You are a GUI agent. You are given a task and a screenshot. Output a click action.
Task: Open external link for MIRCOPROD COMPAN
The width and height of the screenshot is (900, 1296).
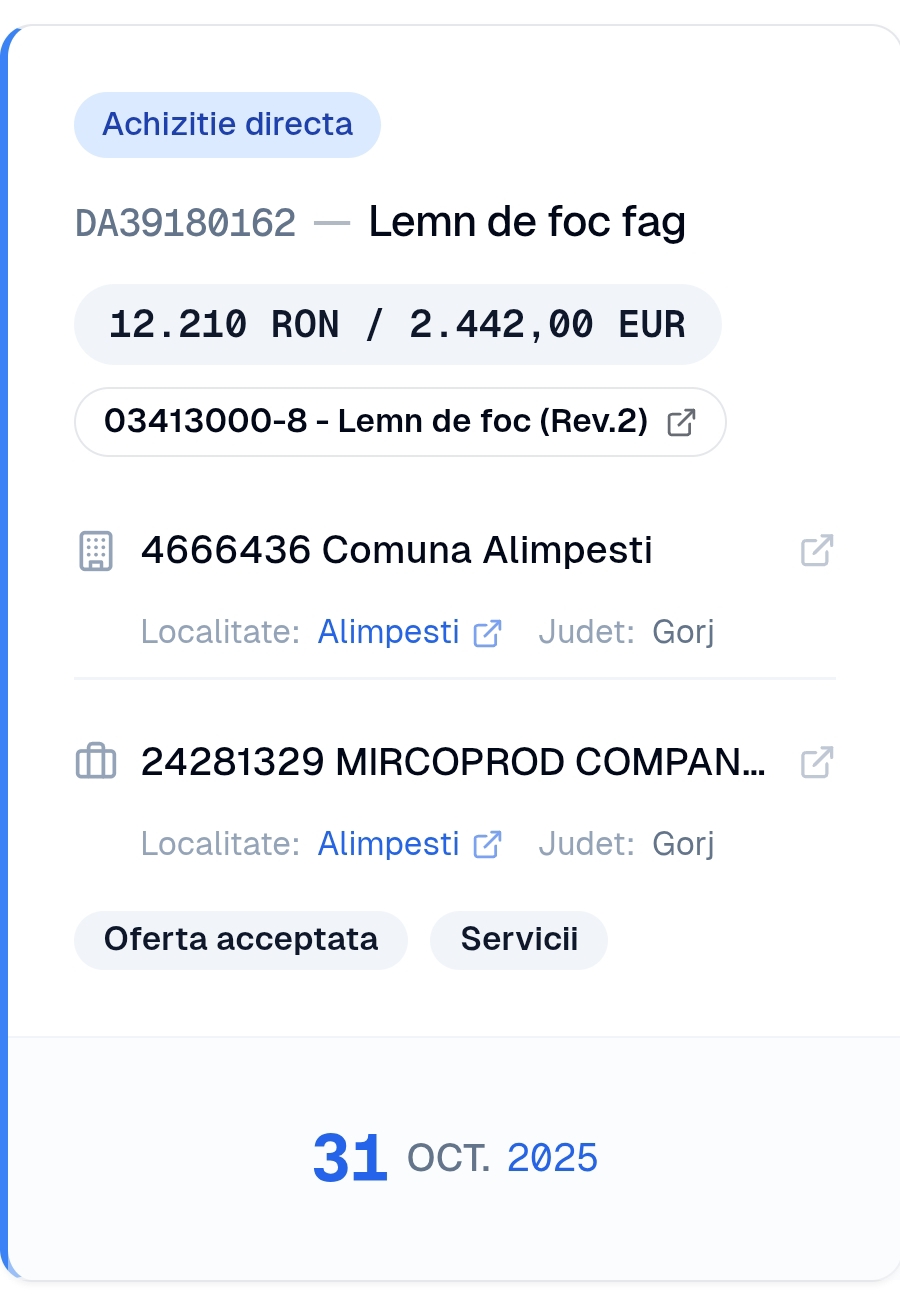point(817,762)
